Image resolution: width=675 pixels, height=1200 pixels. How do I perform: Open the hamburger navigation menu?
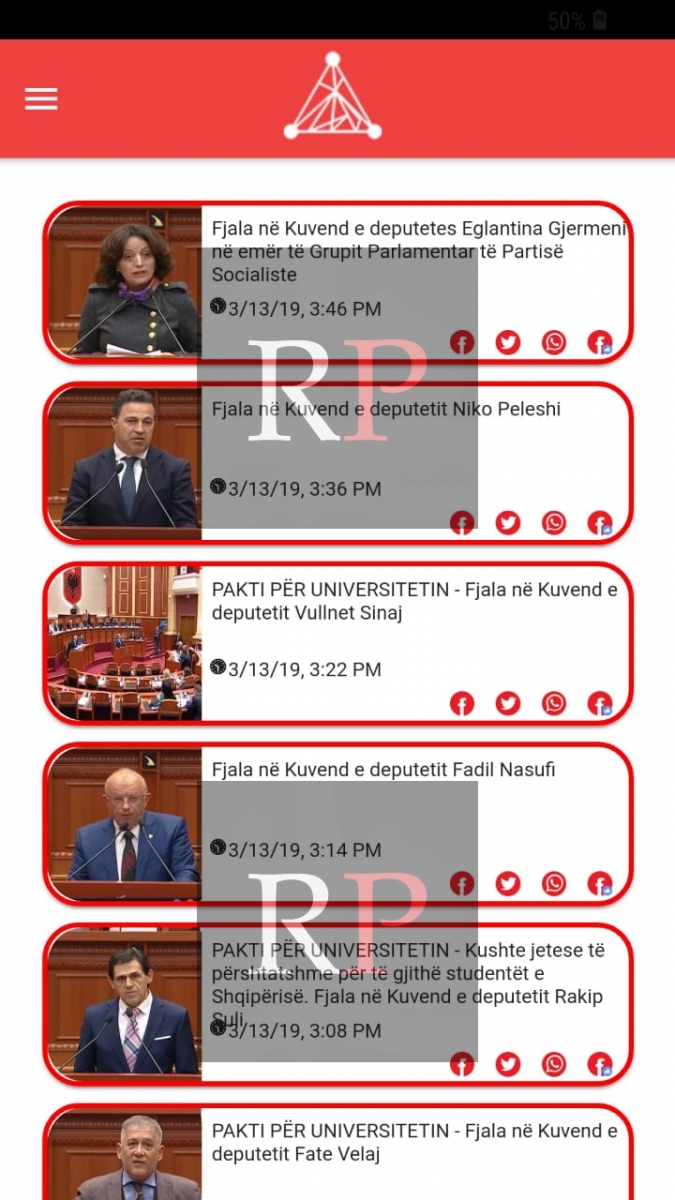point(41,99)
